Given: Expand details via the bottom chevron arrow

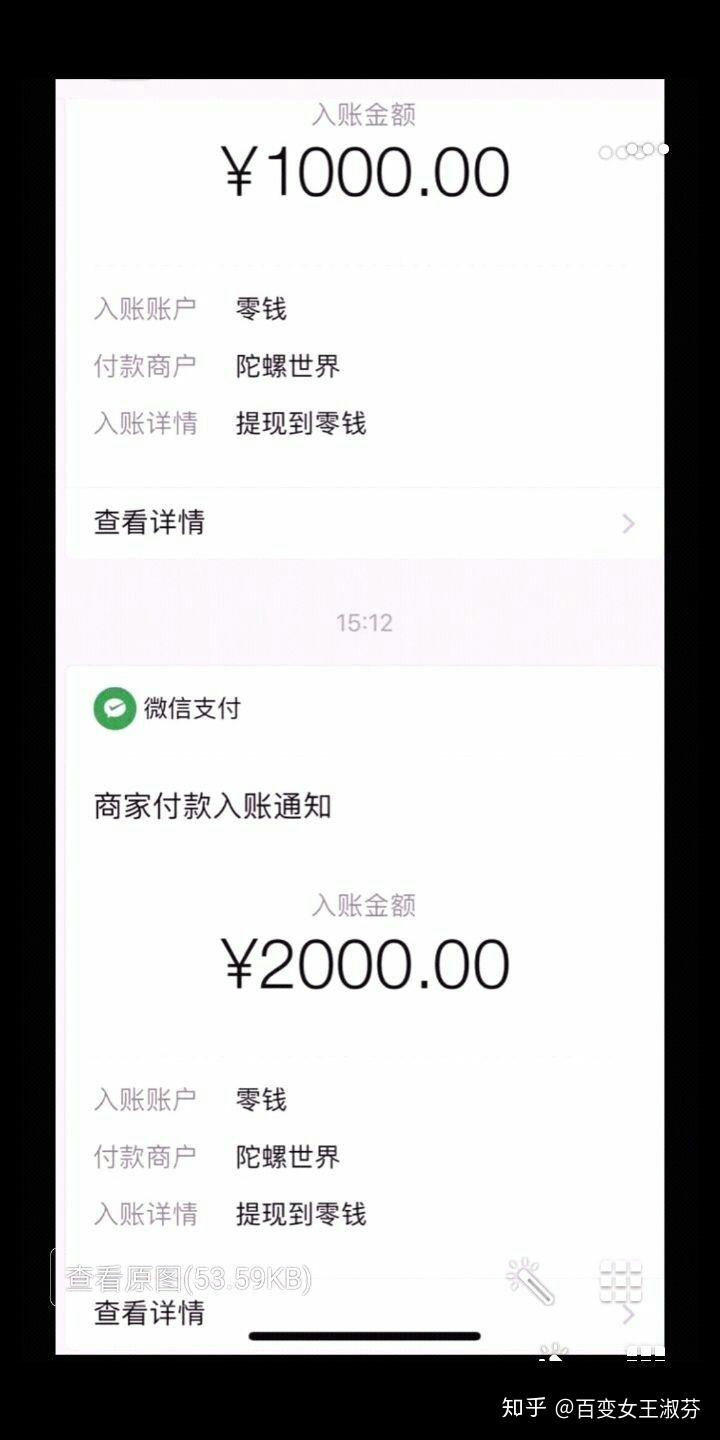Looking at the screenshot, I should (628, 1316).
